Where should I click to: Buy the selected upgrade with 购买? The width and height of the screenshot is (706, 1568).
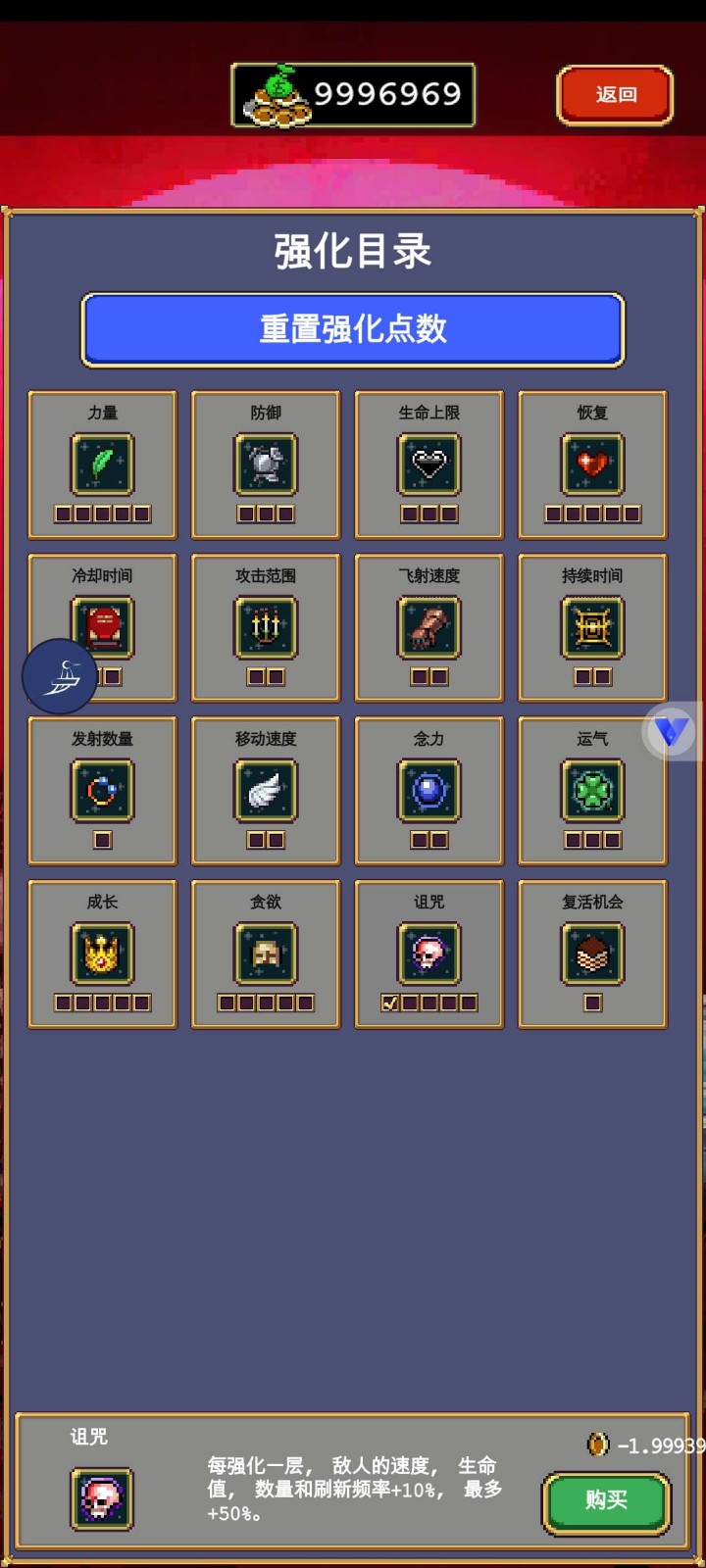point(606,1500)
